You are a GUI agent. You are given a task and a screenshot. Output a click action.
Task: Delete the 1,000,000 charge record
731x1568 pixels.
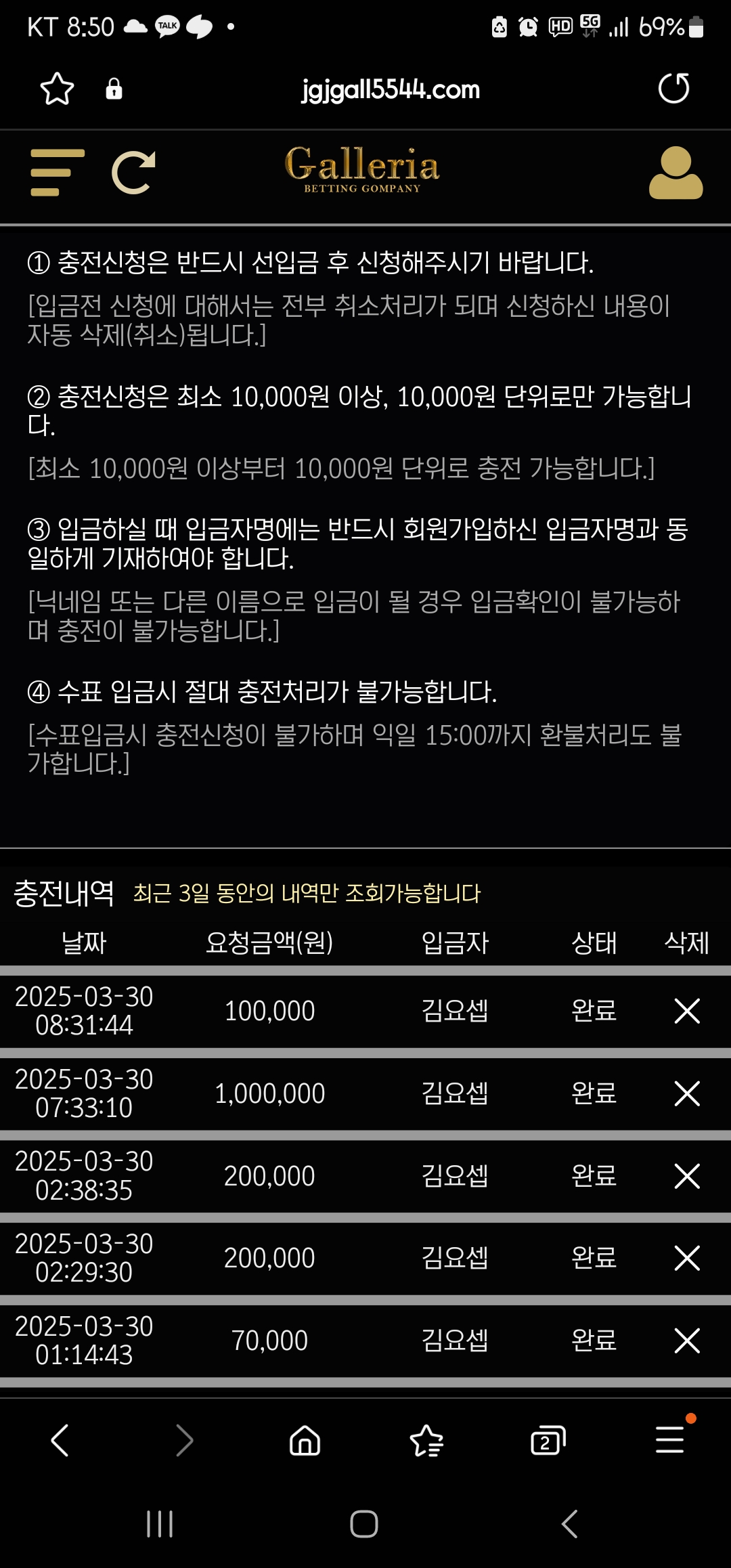coord(686,1093)
